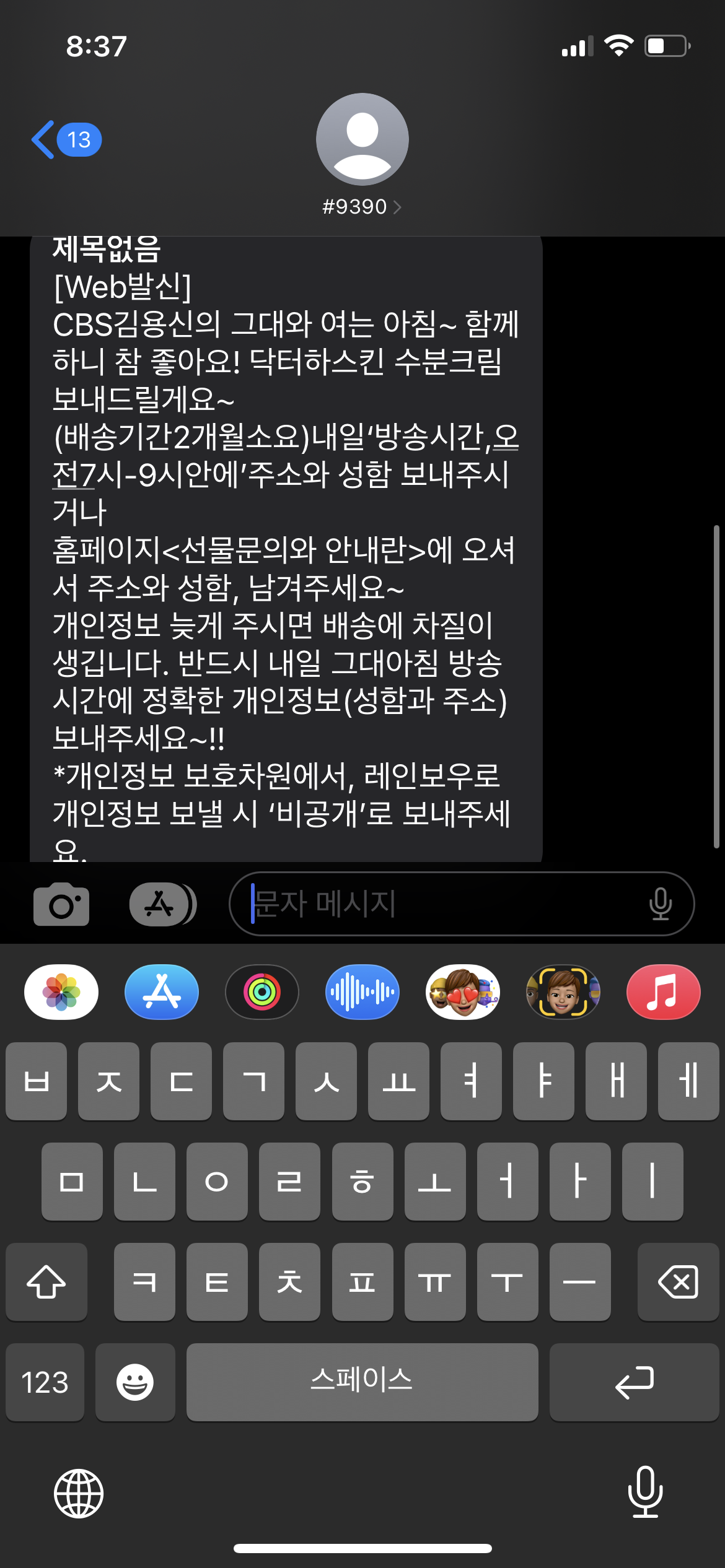Open the Animoji face-tracking app
This screenshot has width=725, height=1568.
pyautogui.click(x=563, y=992)
